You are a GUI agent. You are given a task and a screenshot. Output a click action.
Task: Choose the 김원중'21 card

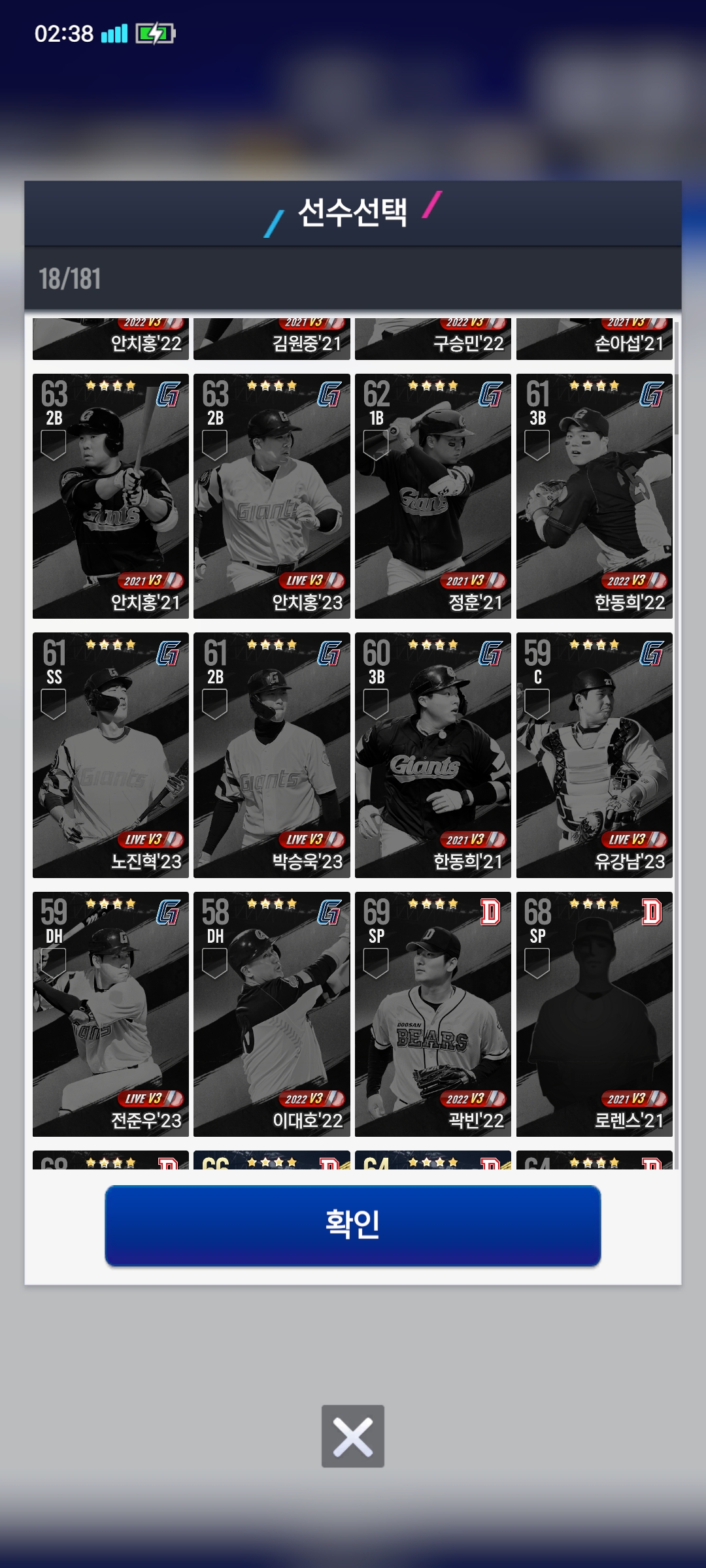tap(272, 340)
